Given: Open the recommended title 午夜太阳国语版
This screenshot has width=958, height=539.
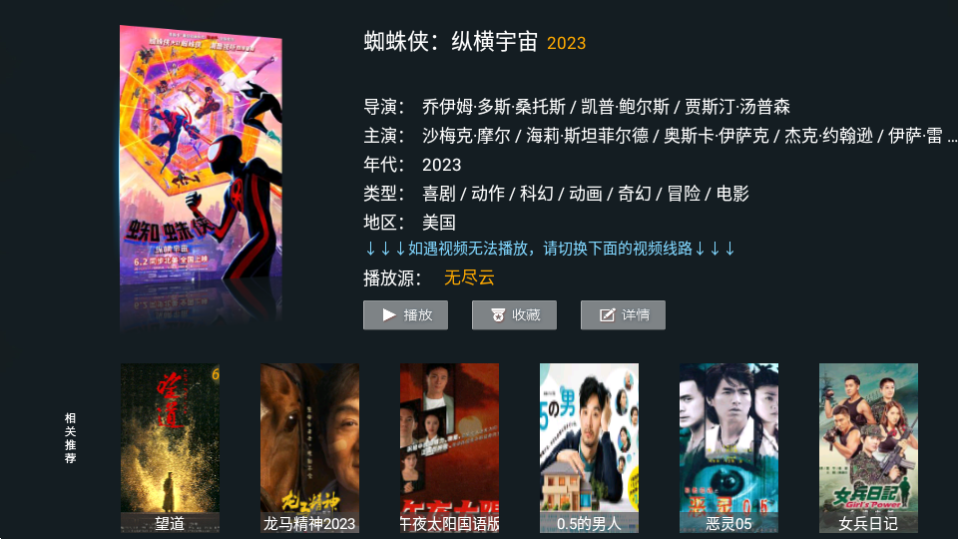Looking at the screenshot, I should [449, 447].
